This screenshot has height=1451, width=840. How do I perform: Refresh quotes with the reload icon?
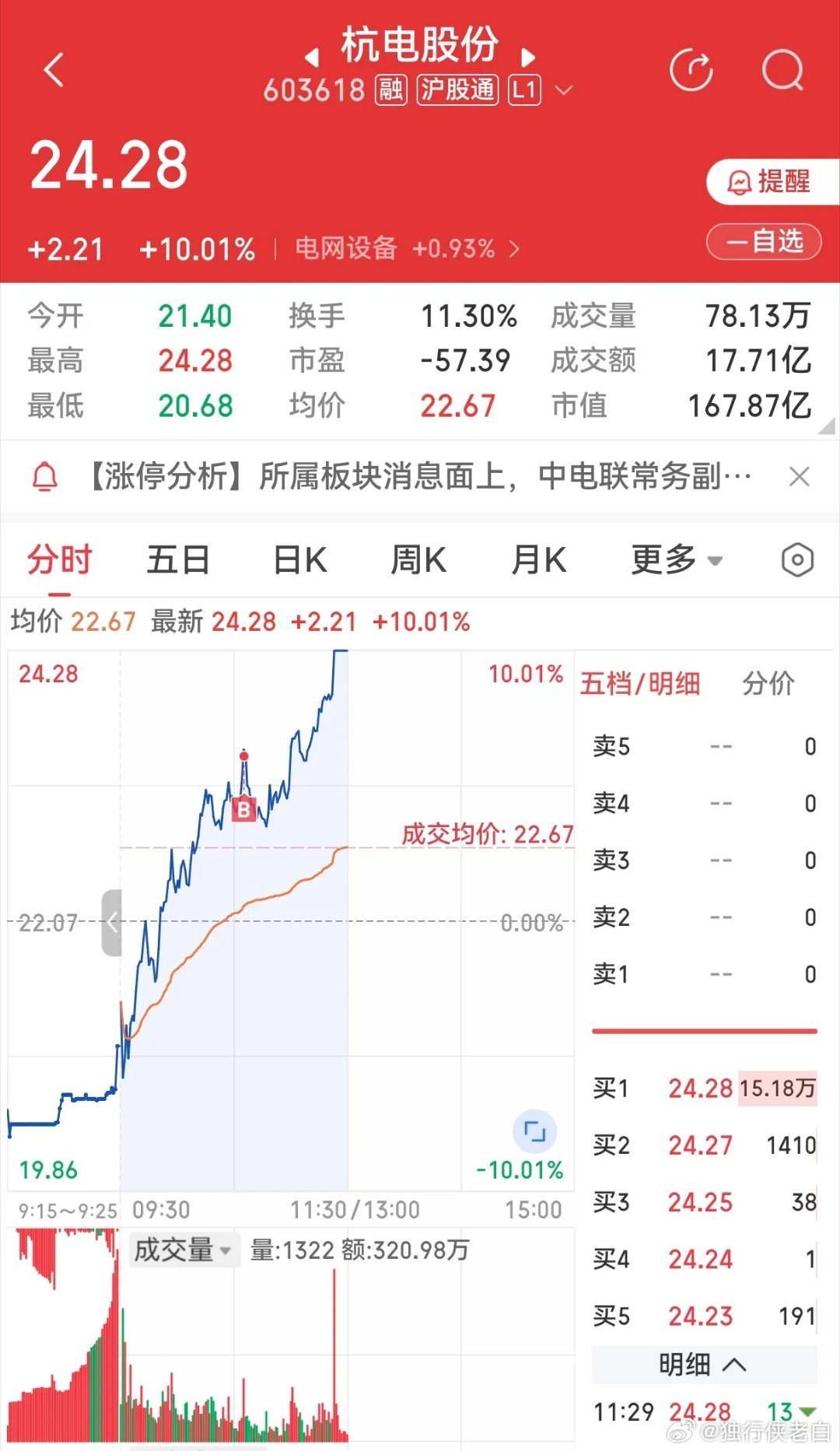691,71
